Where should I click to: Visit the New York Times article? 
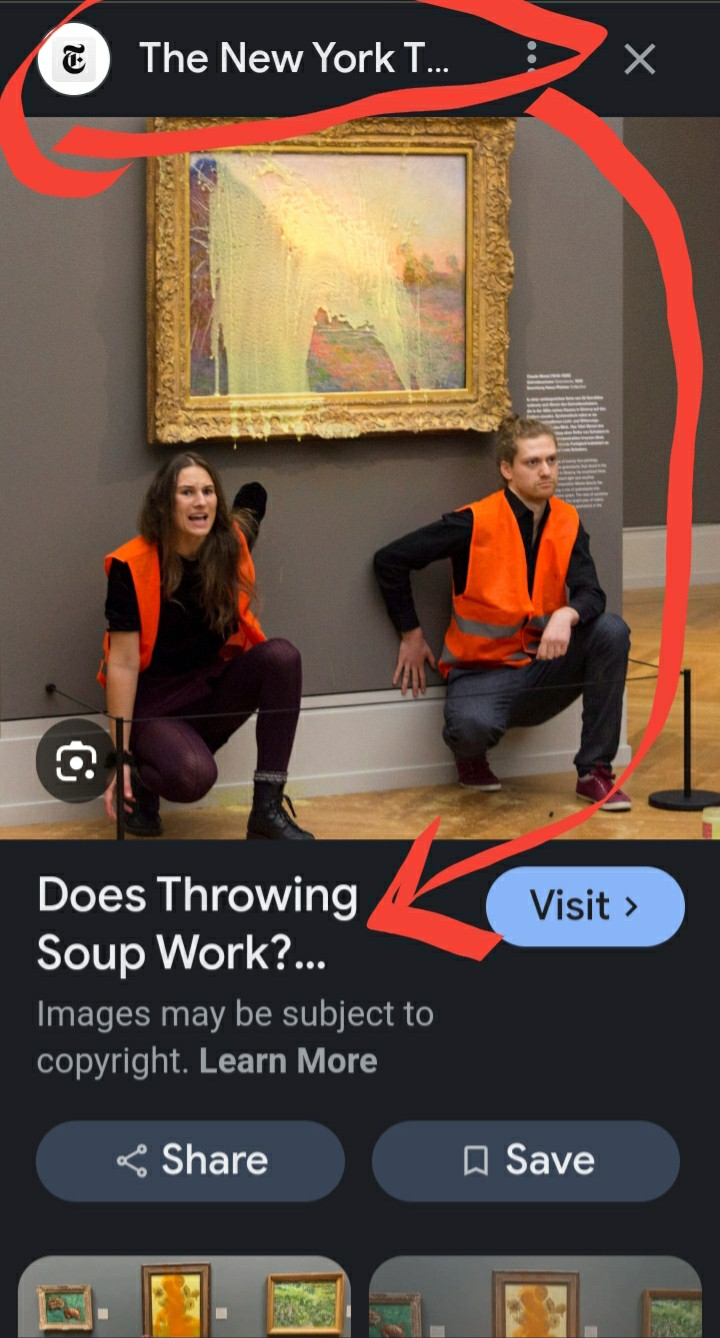585,906
